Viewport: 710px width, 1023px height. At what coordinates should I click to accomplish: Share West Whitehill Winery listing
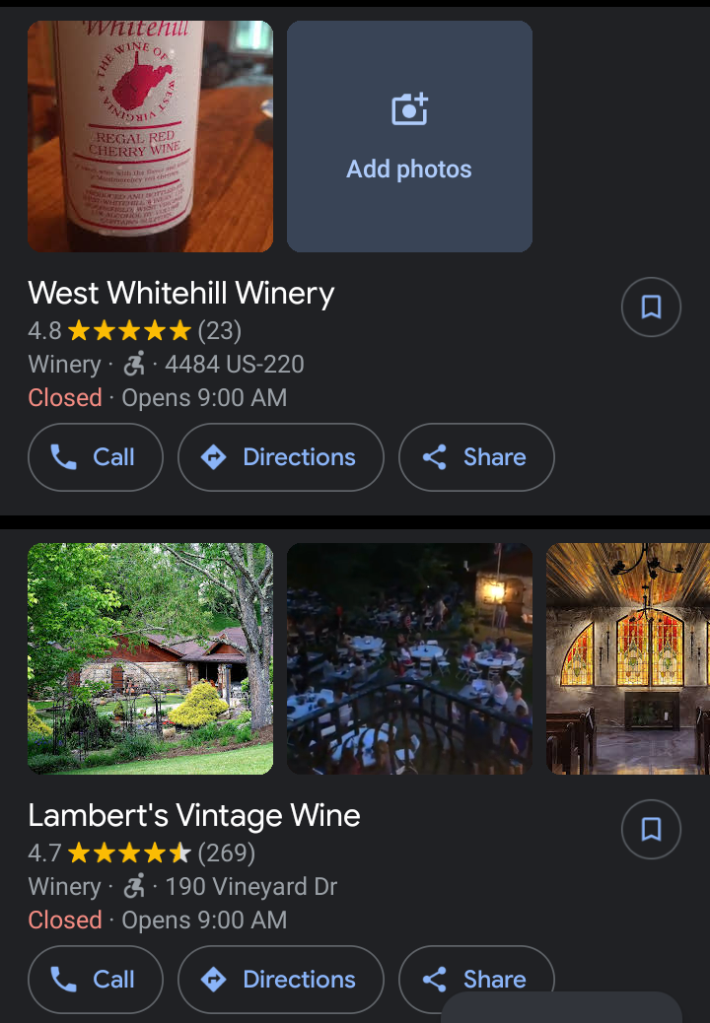476,457
